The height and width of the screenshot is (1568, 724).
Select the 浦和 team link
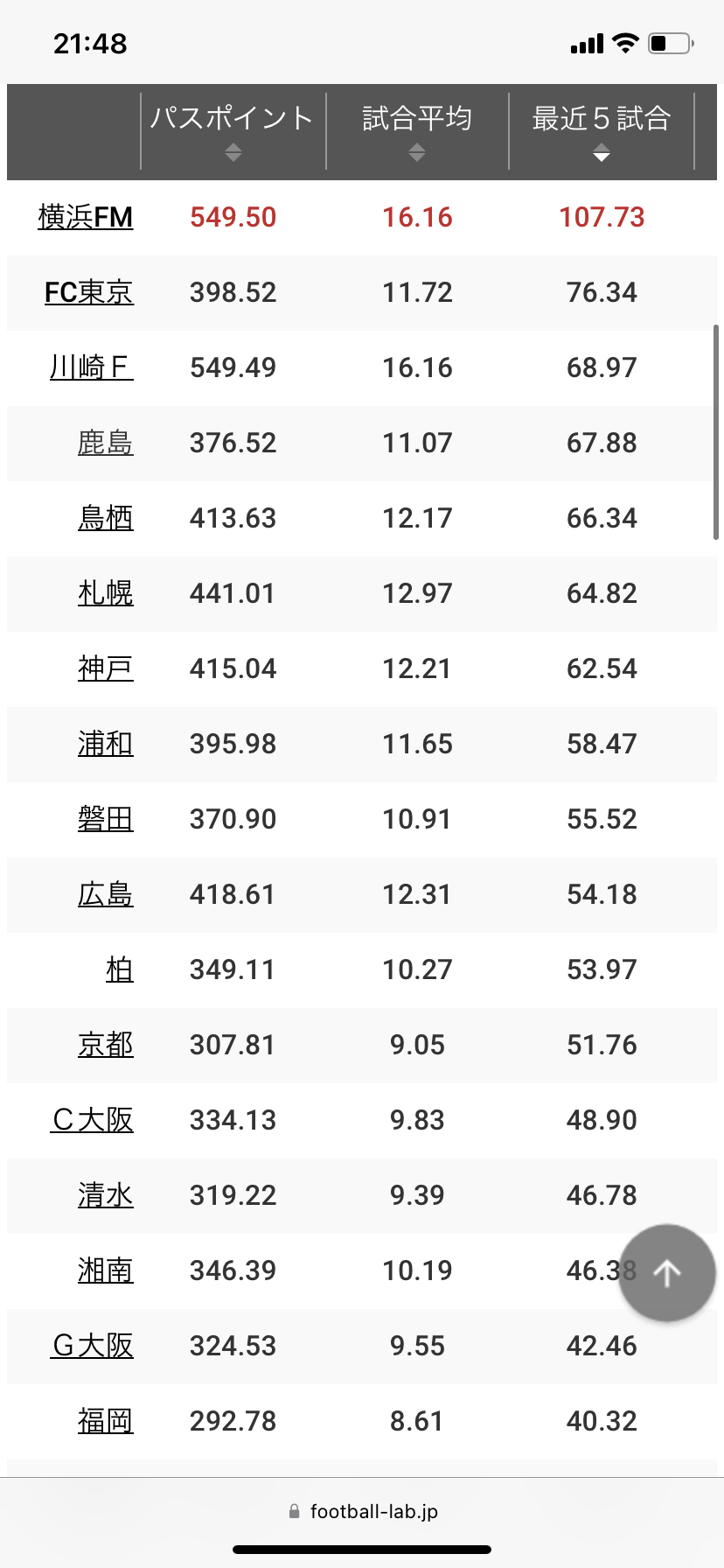coord(106,744)
